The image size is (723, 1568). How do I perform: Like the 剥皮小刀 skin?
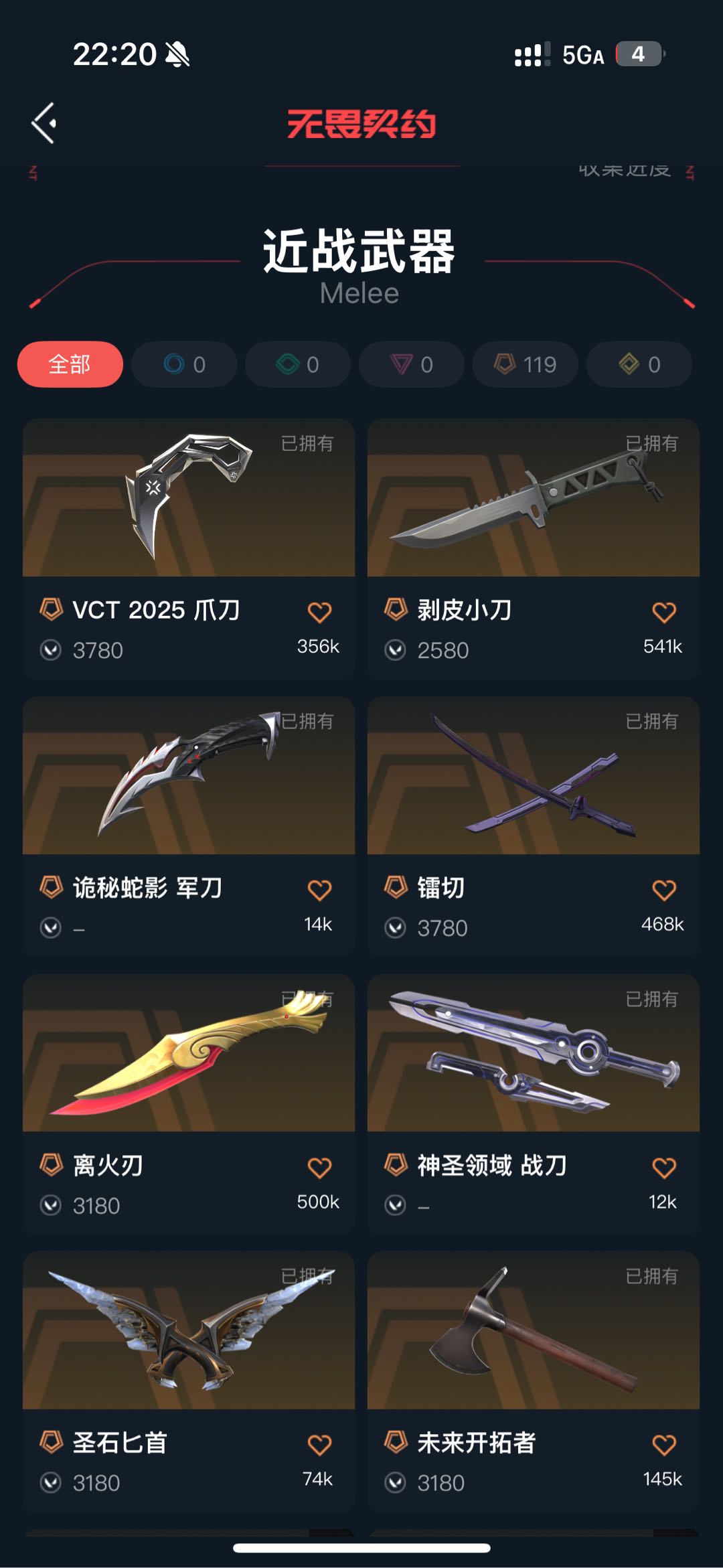(663, 612)
